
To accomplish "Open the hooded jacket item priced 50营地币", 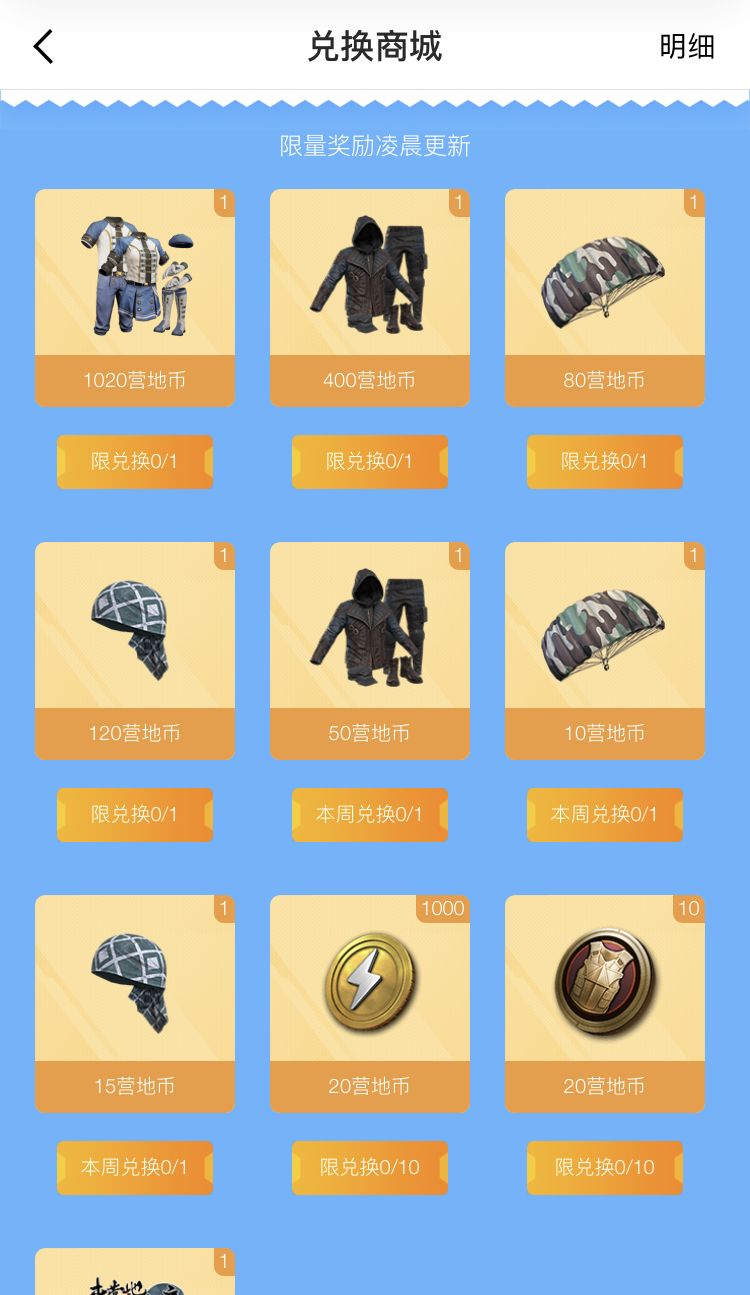I will 370,628.
